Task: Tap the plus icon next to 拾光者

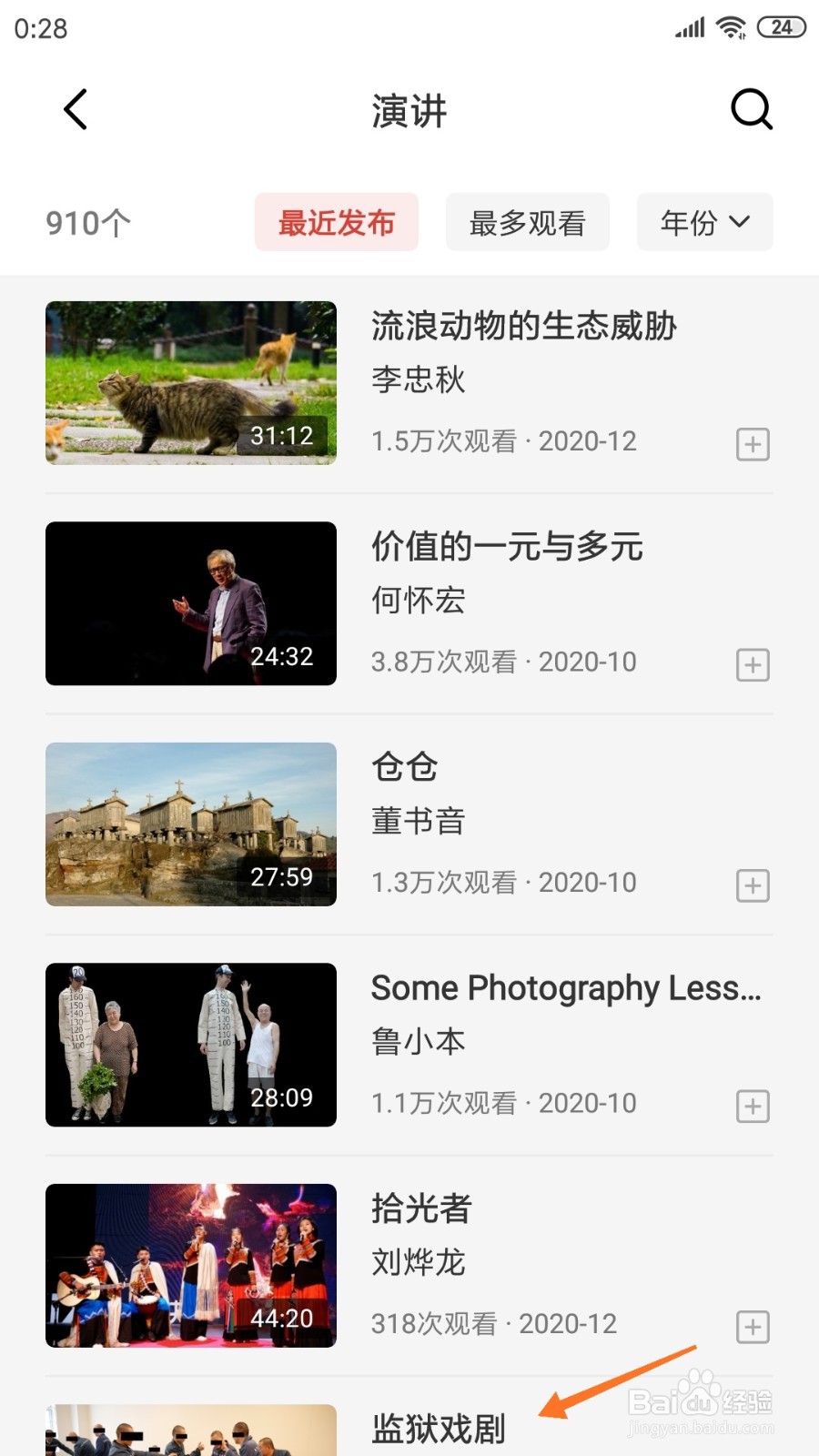Action: 753,1327
